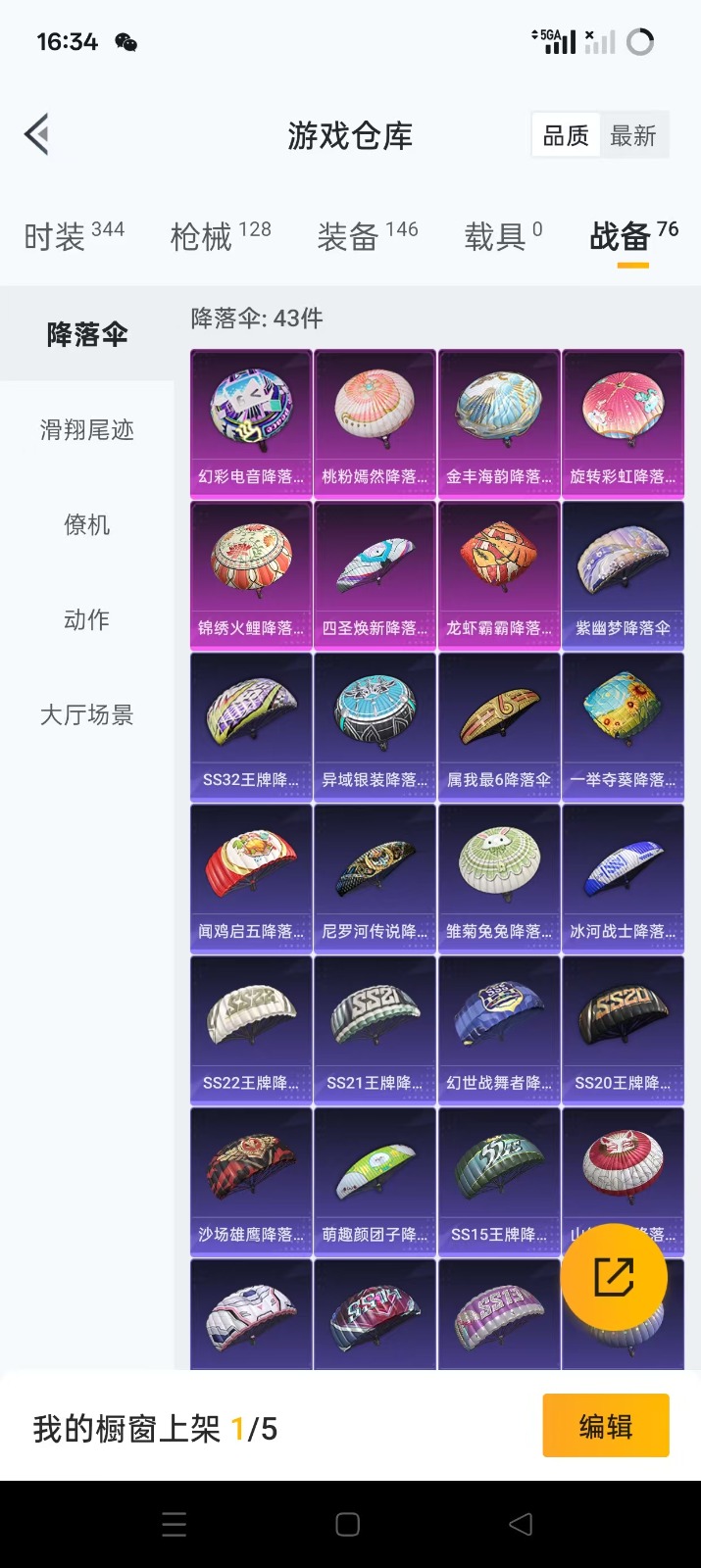
Task: Open the 装备 tab
Action: 367,236
